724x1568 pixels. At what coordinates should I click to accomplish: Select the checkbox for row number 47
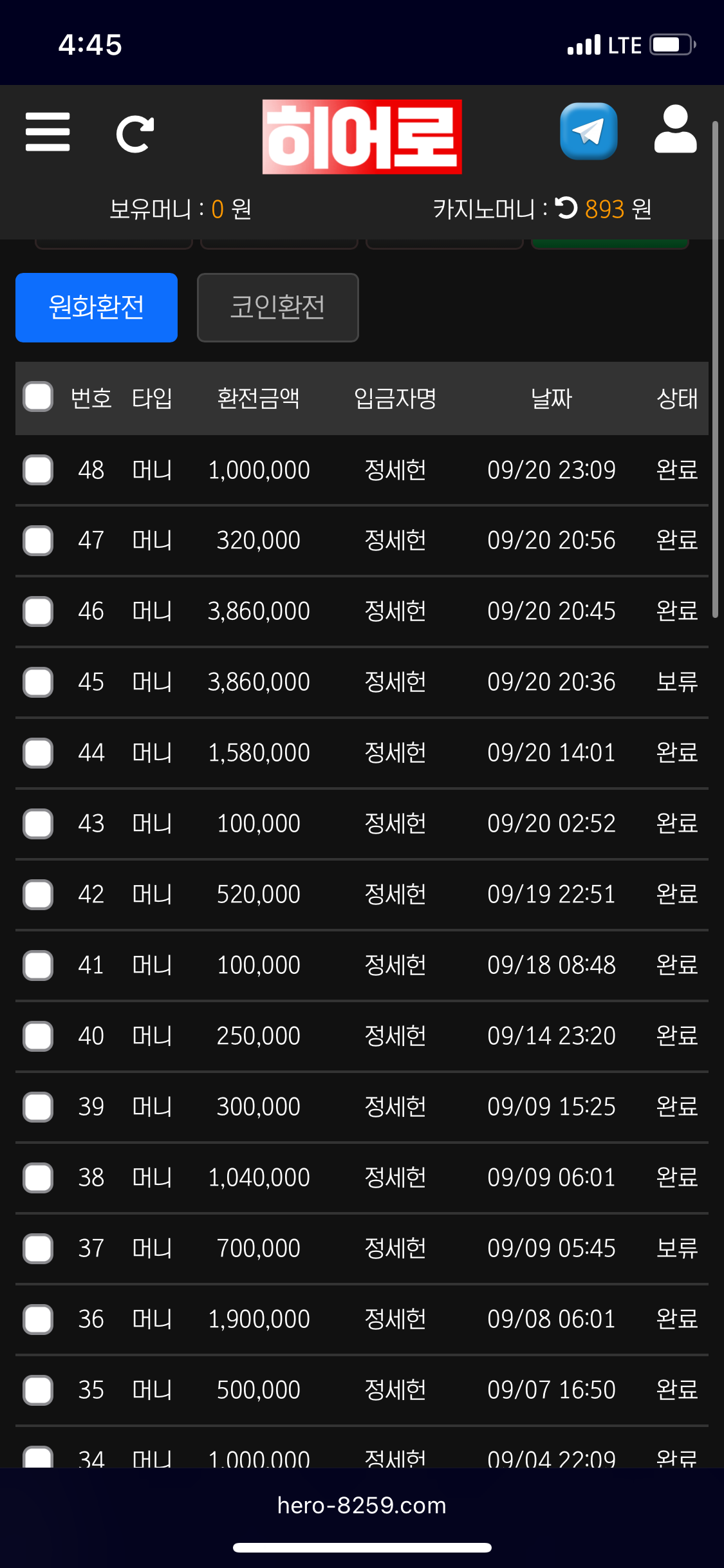coord(38,541)
